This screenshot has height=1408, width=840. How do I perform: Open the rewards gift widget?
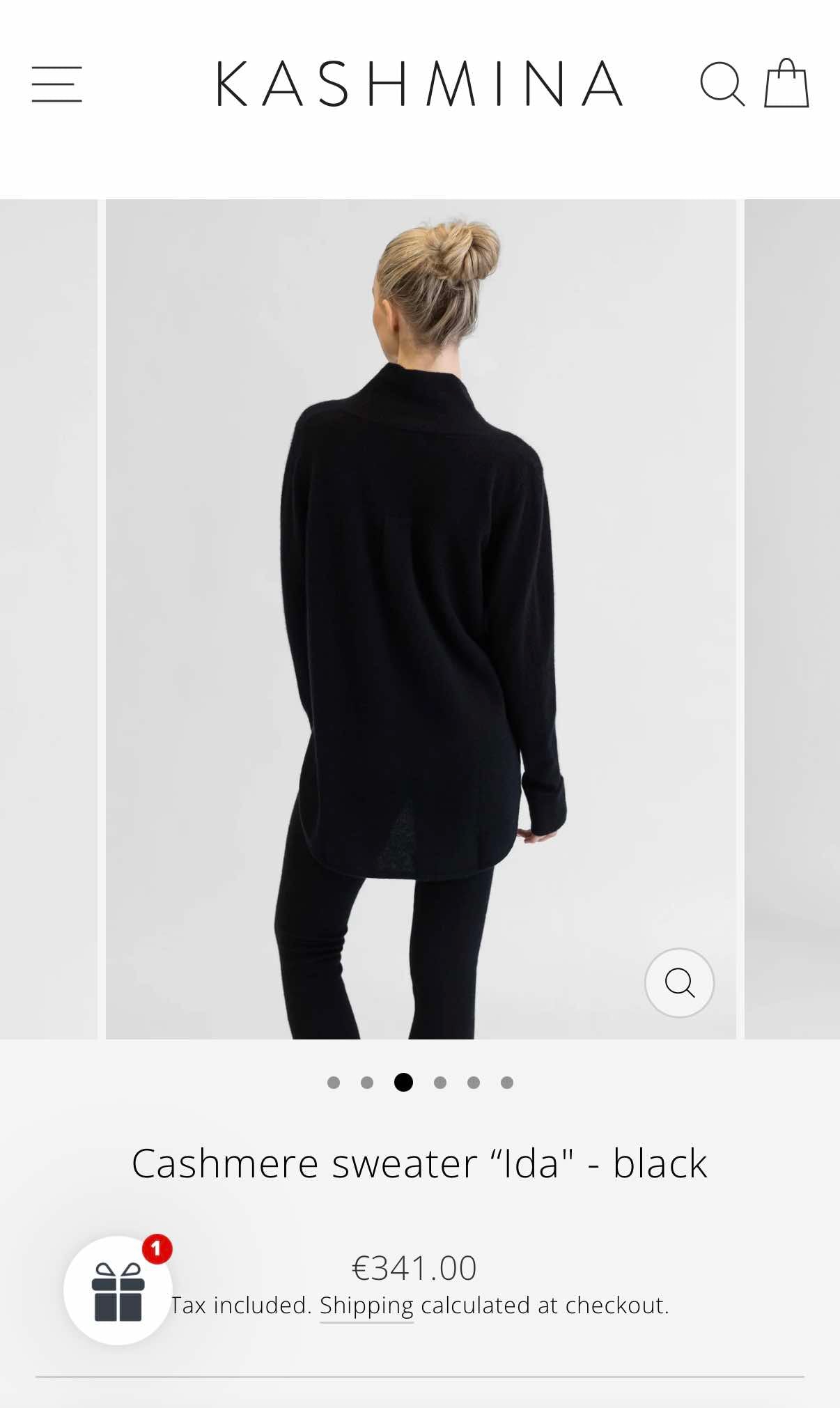click(118, 1290)
